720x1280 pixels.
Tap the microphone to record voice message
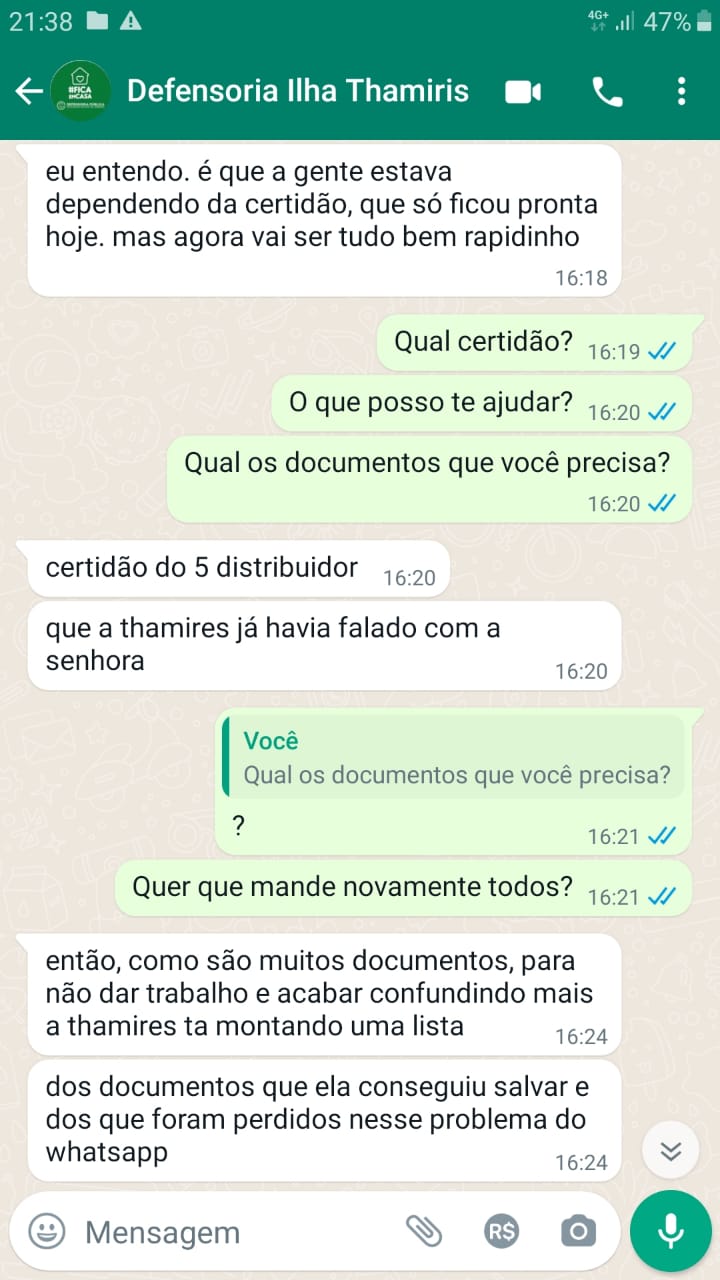tap(670, 1231)
